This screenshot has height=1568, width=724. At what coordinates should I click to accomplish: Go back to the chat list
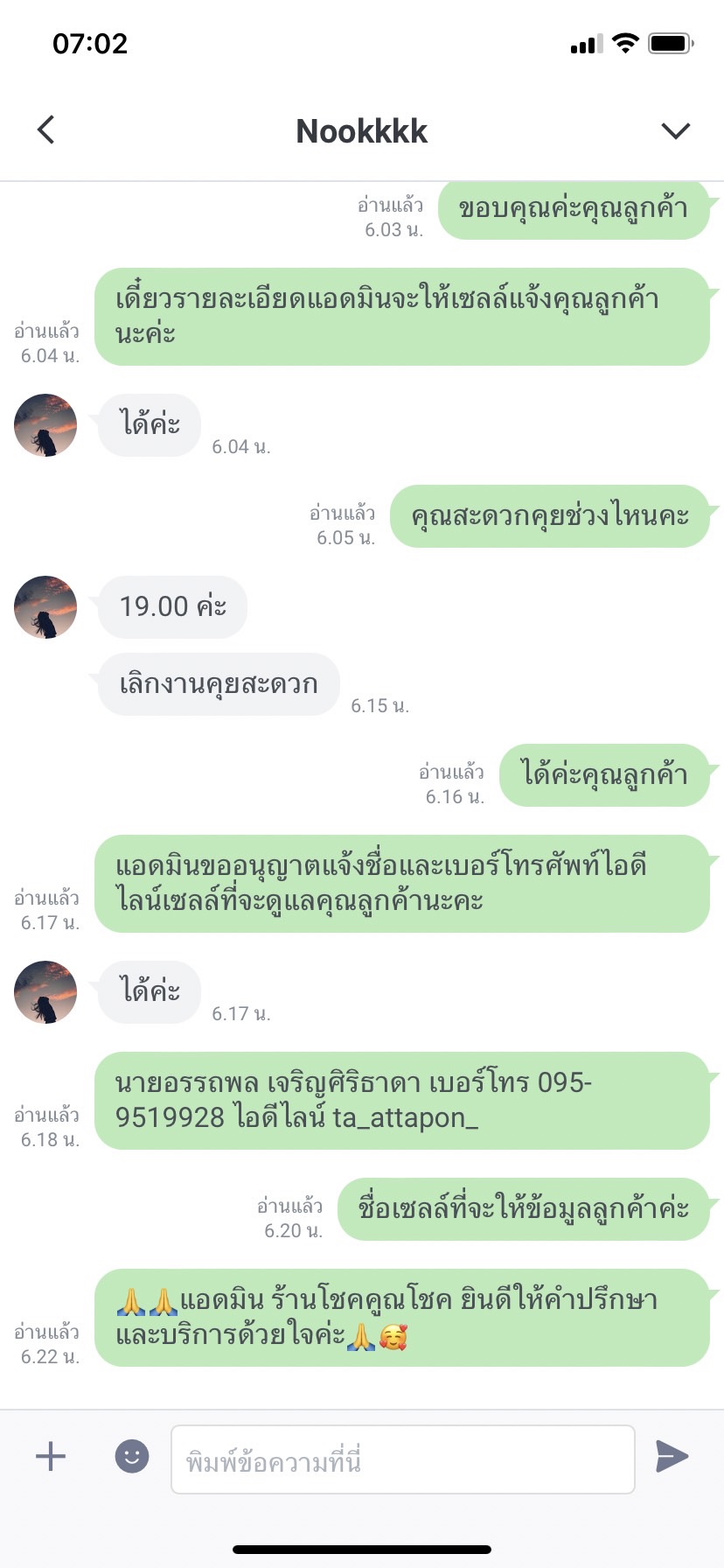point(46,129)
